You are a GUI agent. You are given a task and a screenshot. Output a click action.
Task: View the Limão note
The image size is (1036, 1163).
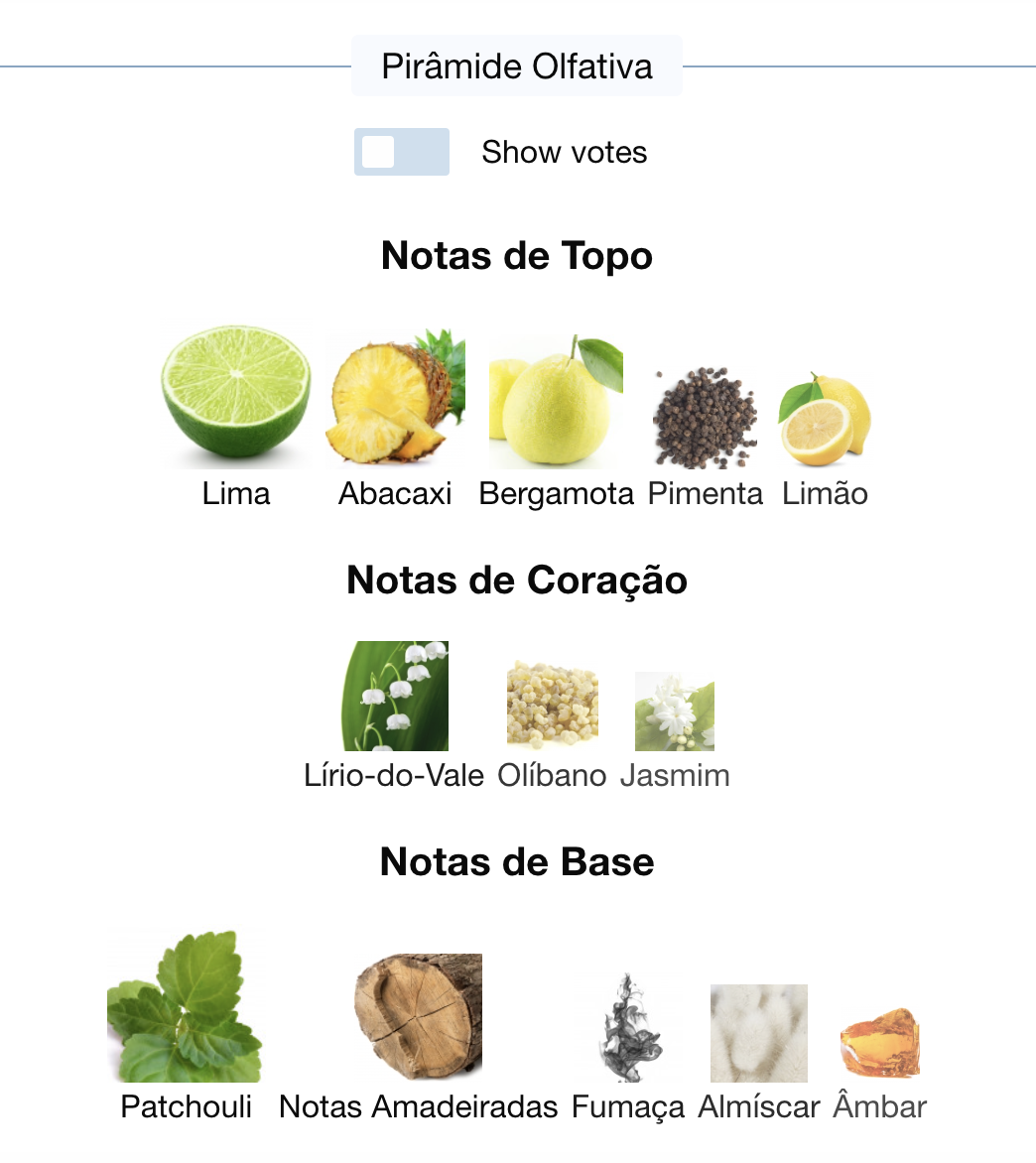(825, 420)
